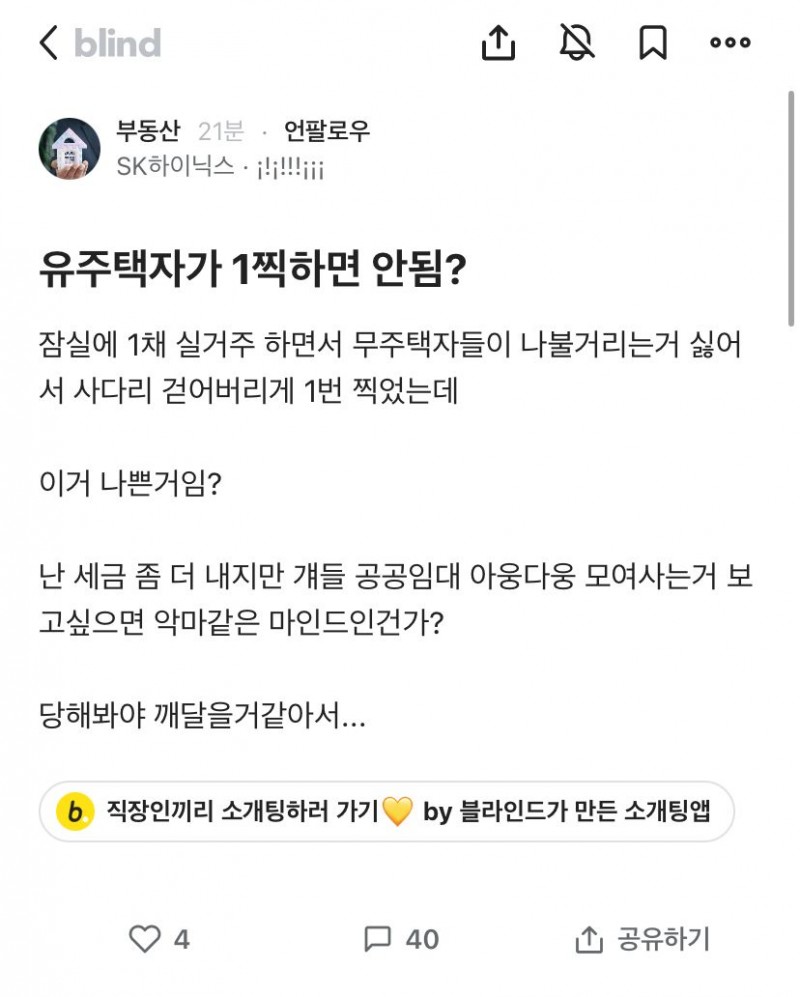The image size is (800, 997).
Task: Tap 언팔로우 to unfollow the channel
Action: 327,131
